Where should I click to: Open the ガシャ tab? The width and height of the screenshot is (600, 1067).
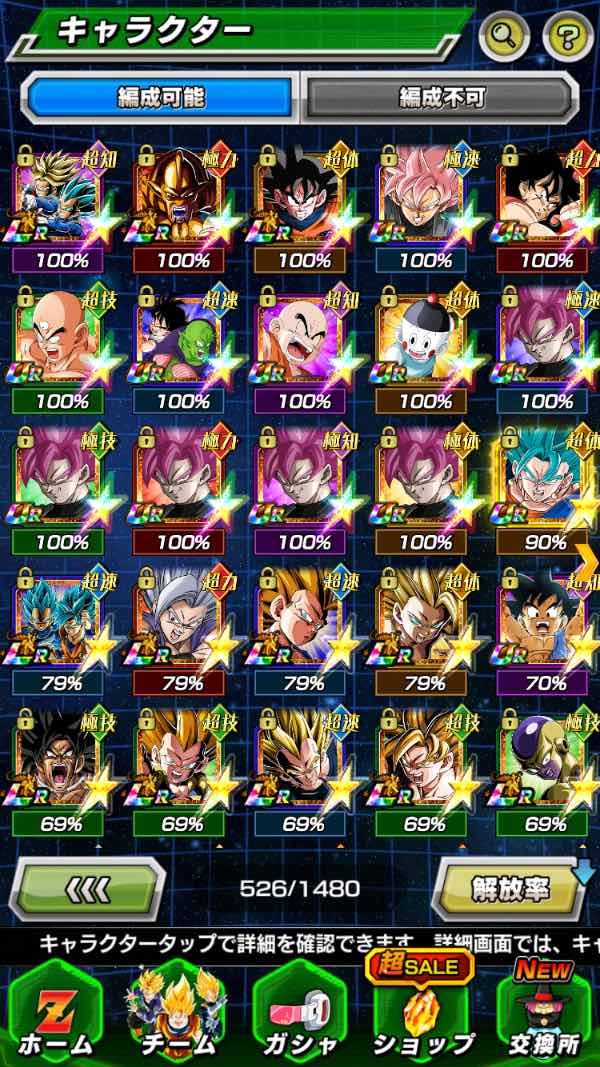pos(300,1015)
